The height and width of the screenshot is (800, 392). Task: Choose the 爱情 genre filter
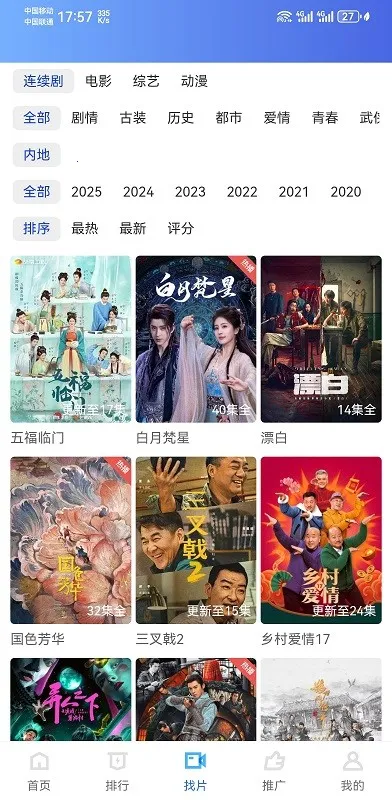tap(277, 118)
